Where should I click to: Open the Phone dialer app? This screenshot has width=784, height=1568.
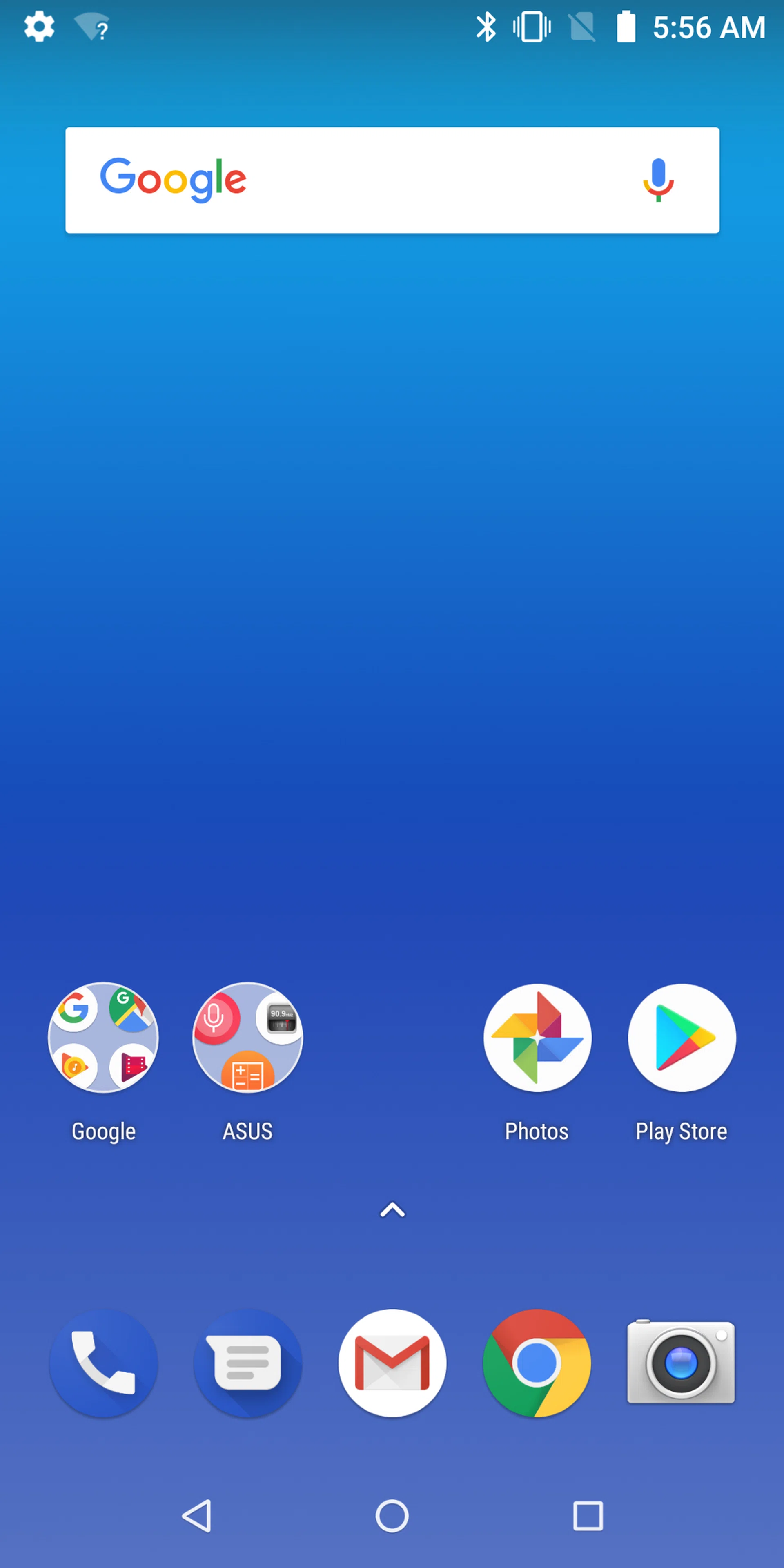click(x=103, y=1363)
